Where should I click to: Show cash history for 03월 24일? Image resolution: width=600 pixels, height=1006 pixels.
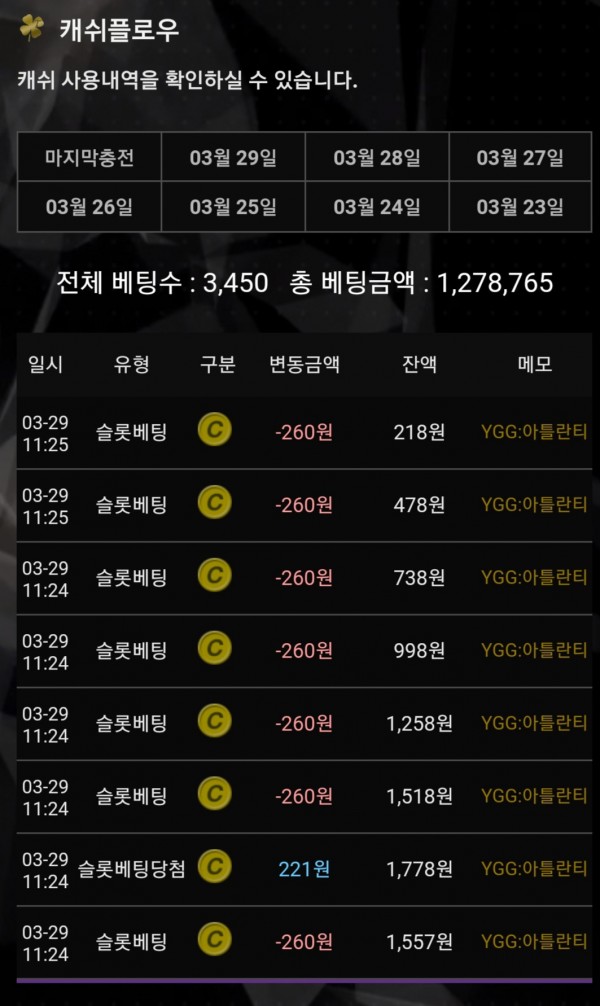click(x=377, y=207)
